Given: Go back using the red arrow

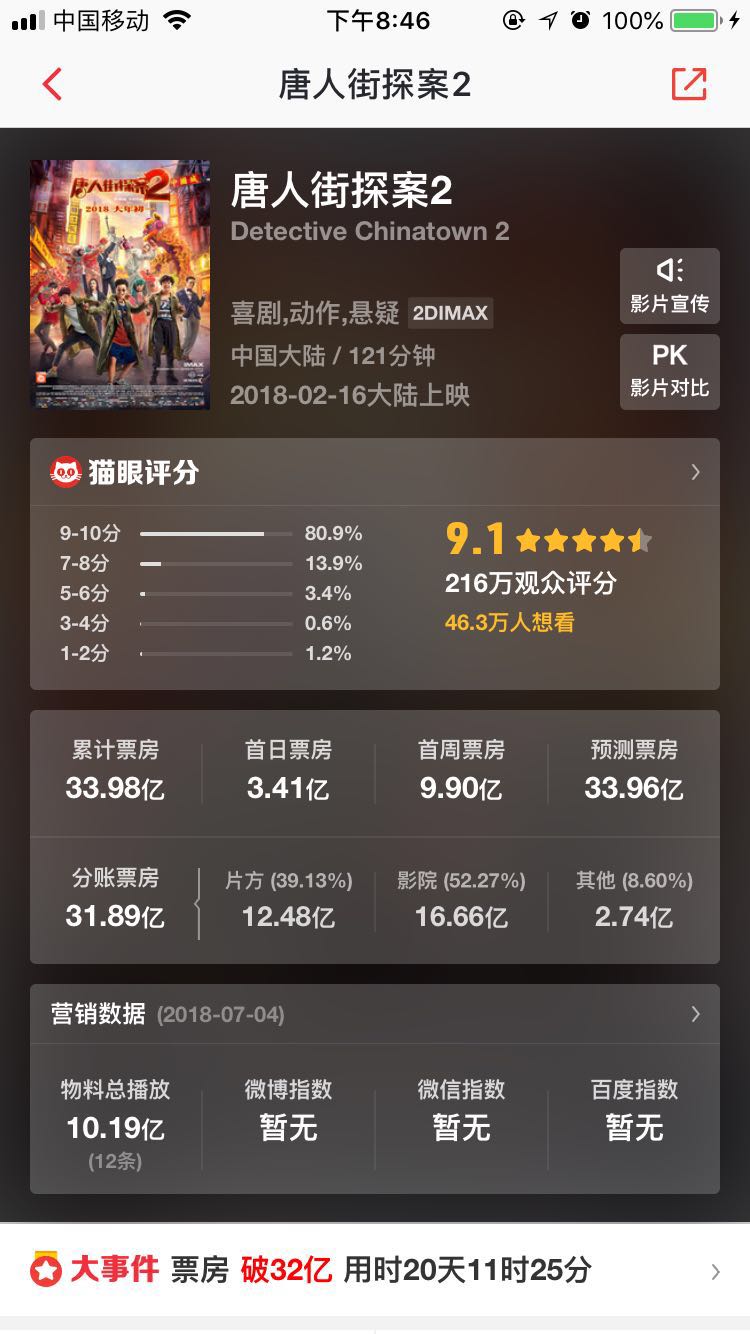Looking at the screenshot, I should pyautogui.click(x=53, y=85).
